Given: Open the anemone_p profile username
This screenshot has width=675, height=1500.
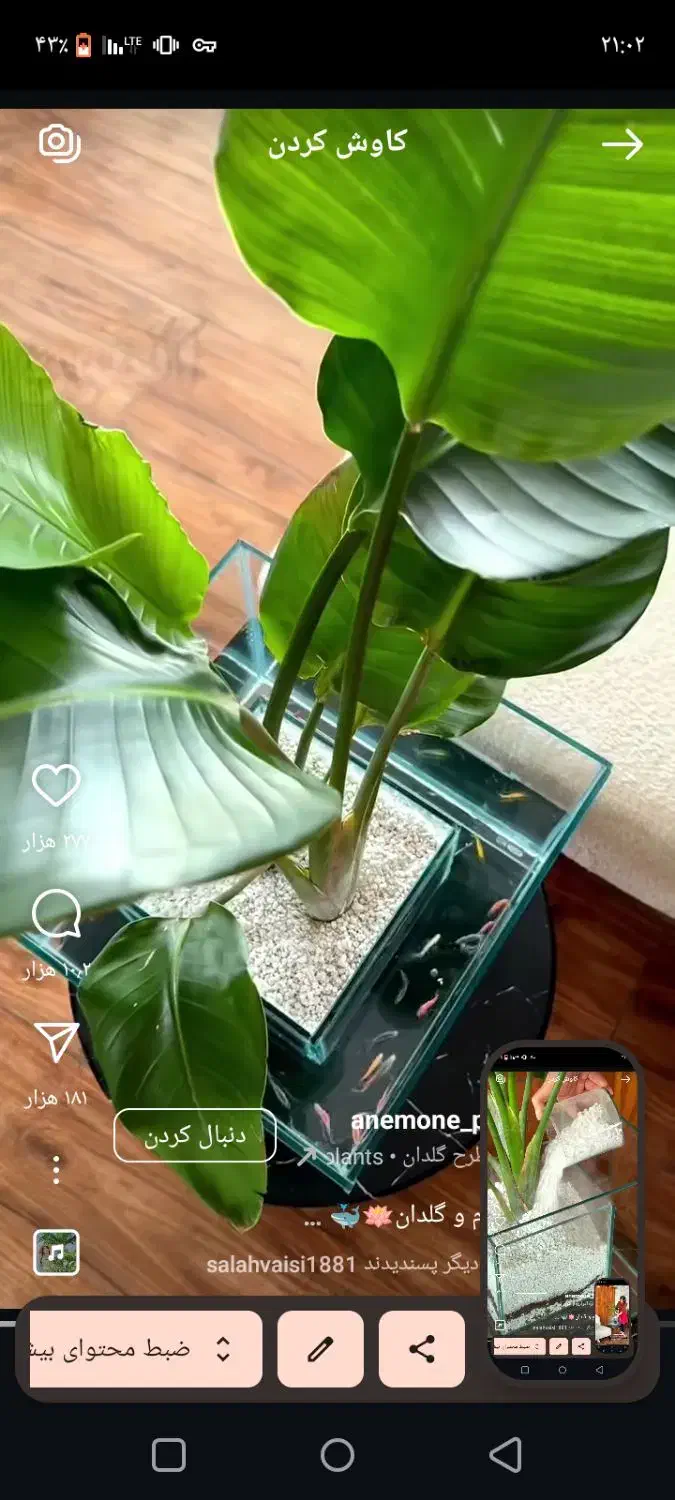Looking at the screenshot, I should point(414,1121).
